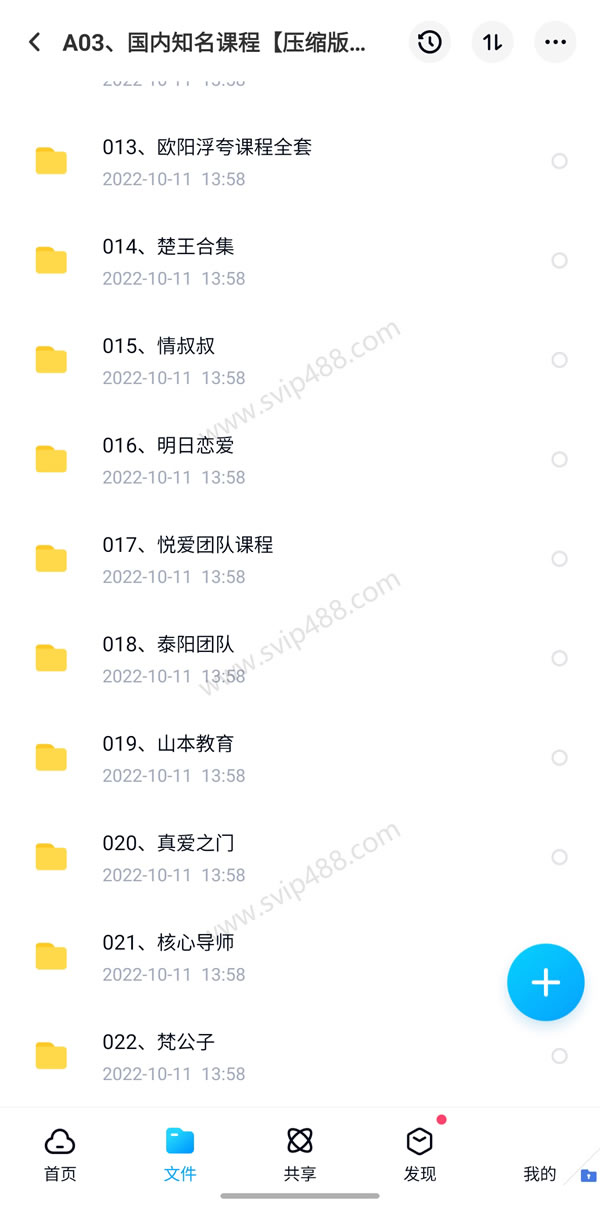Open the recent history clock icon
Screen dimensions: 600x1207
[x=430, y=42]
